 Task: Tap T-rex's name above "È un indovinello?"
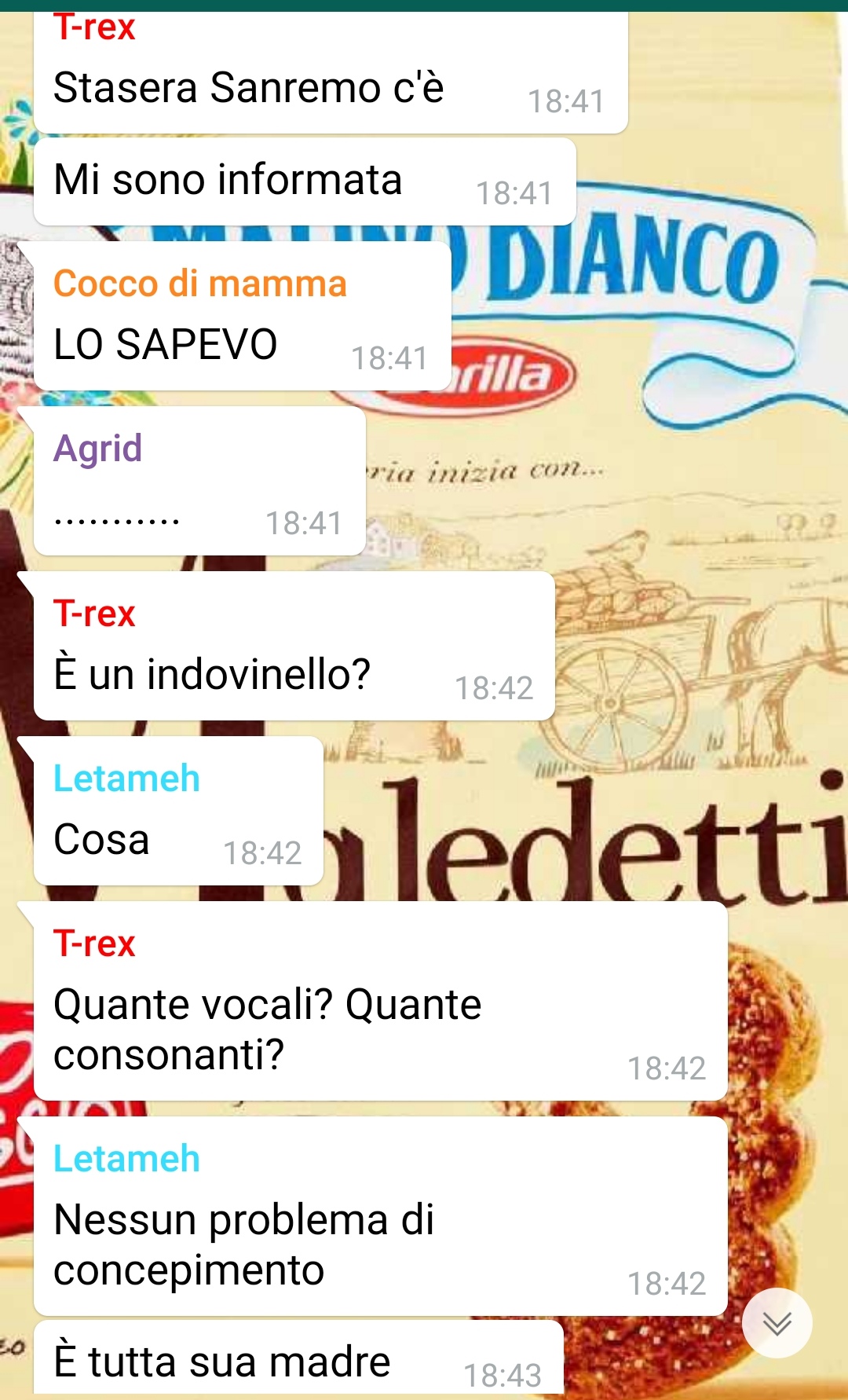94,614
